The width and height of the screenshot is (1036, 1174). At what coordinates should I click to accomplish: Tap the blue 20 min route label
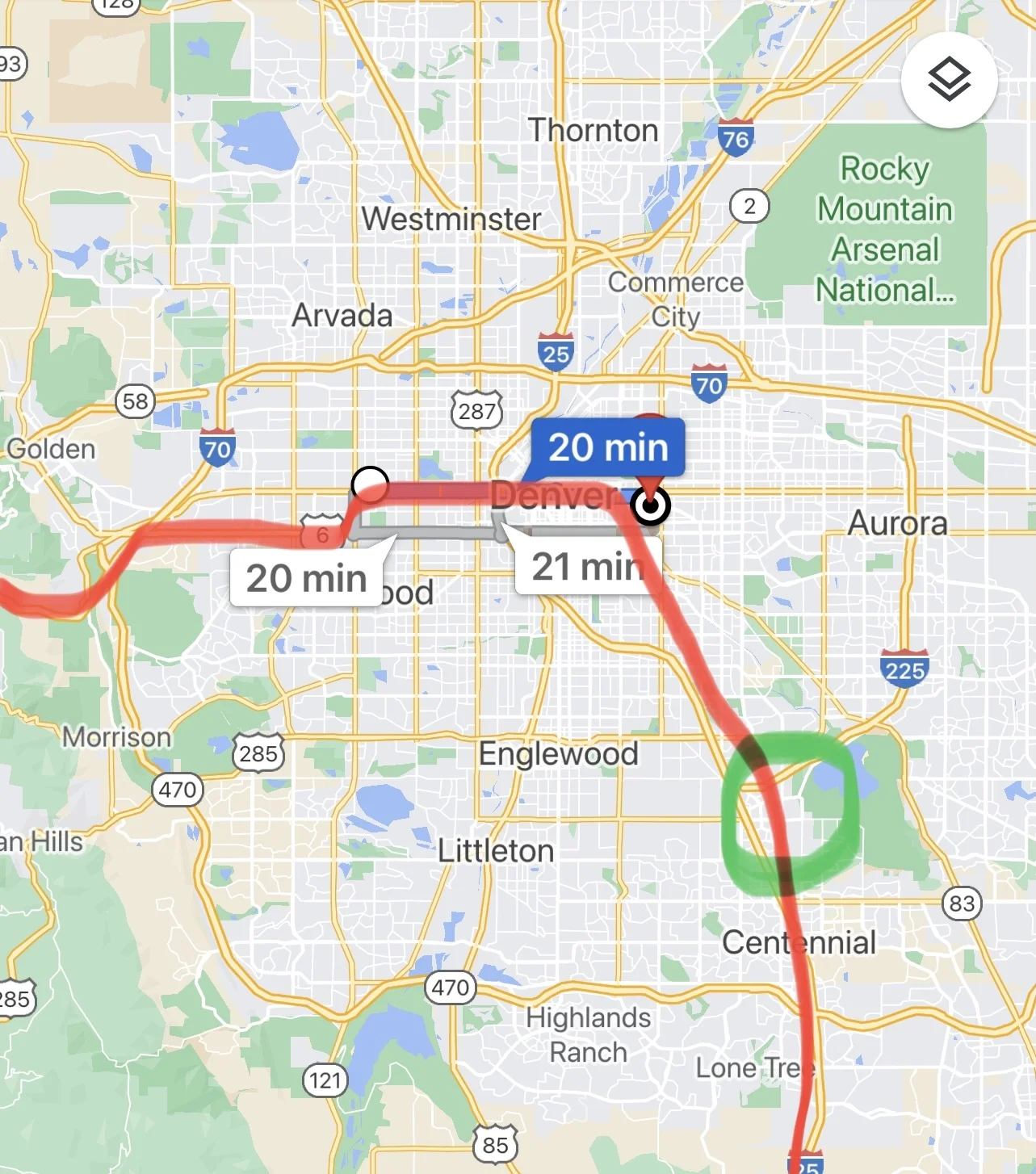pyautogui.click(x=607, y=447)
